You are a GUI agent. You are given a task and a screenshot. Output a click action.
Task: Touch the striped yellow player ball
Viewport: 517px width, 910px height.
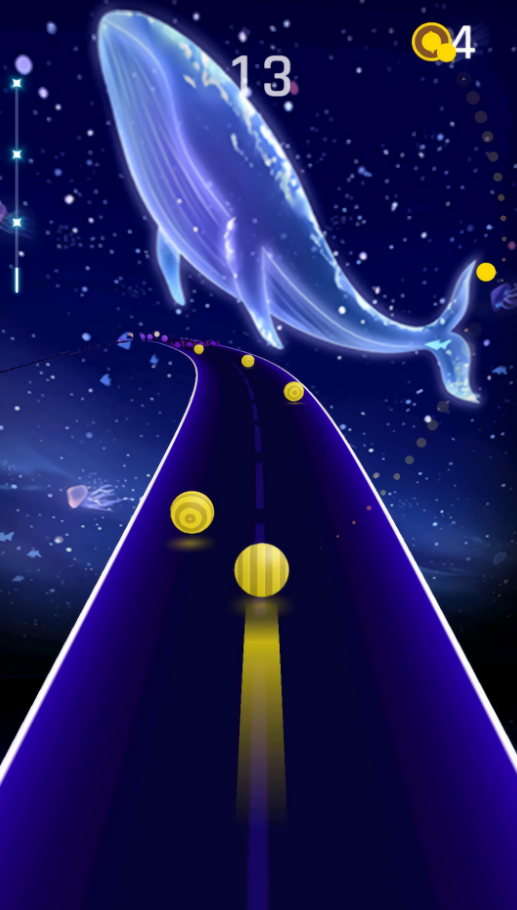[x=262, y=570]
